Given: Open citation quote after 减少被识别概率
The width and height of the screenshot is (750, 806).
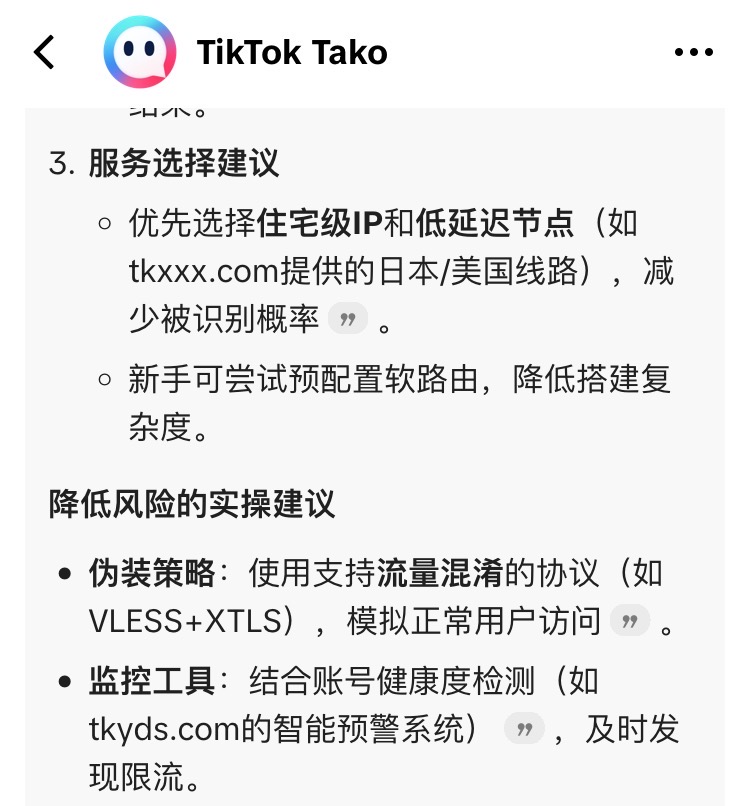Looking at the screenshot, I should (x=349, y=320).
